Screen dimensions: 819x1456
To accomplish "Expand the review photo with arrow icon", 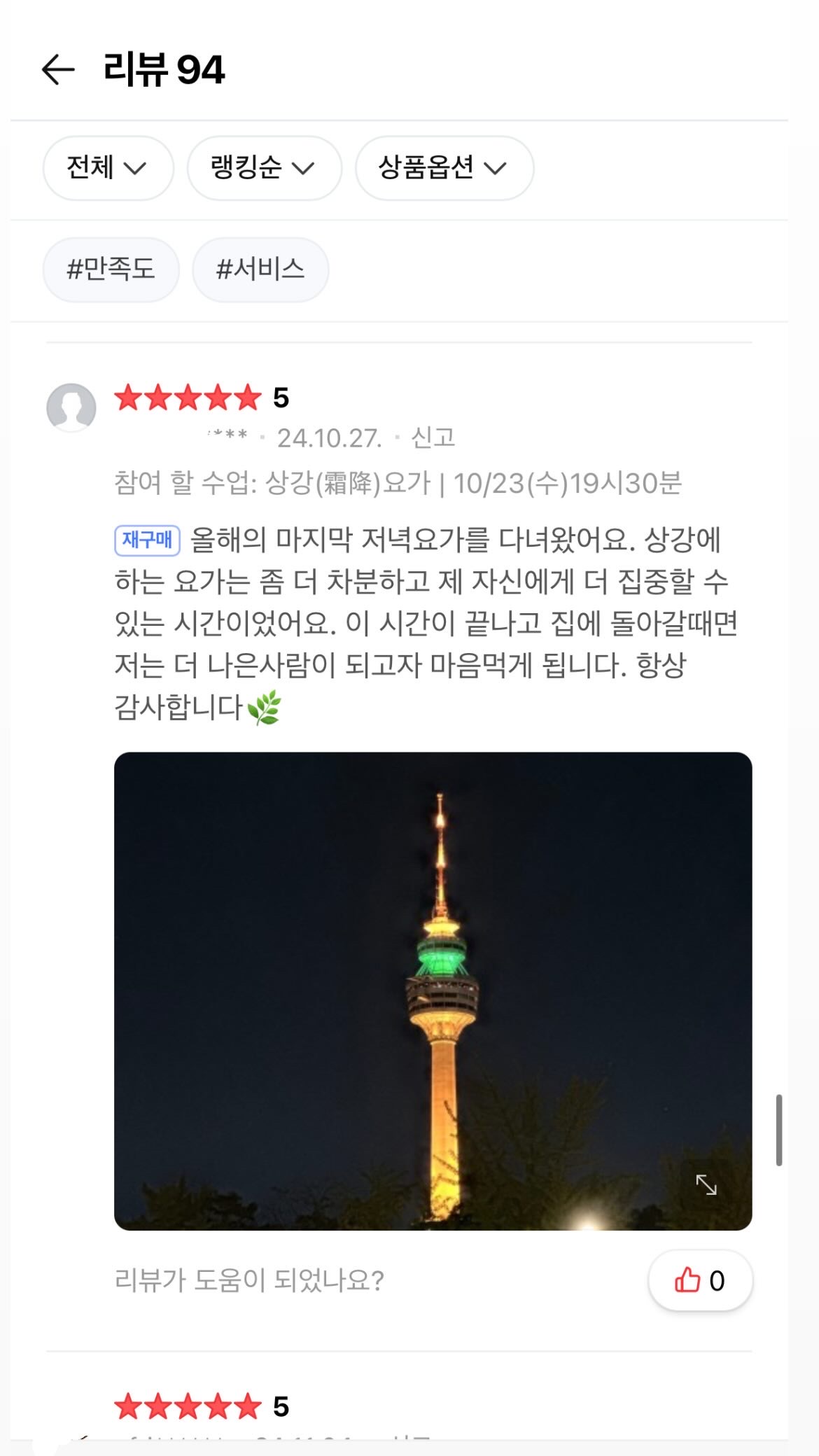I will click(x=706, y=1184).
